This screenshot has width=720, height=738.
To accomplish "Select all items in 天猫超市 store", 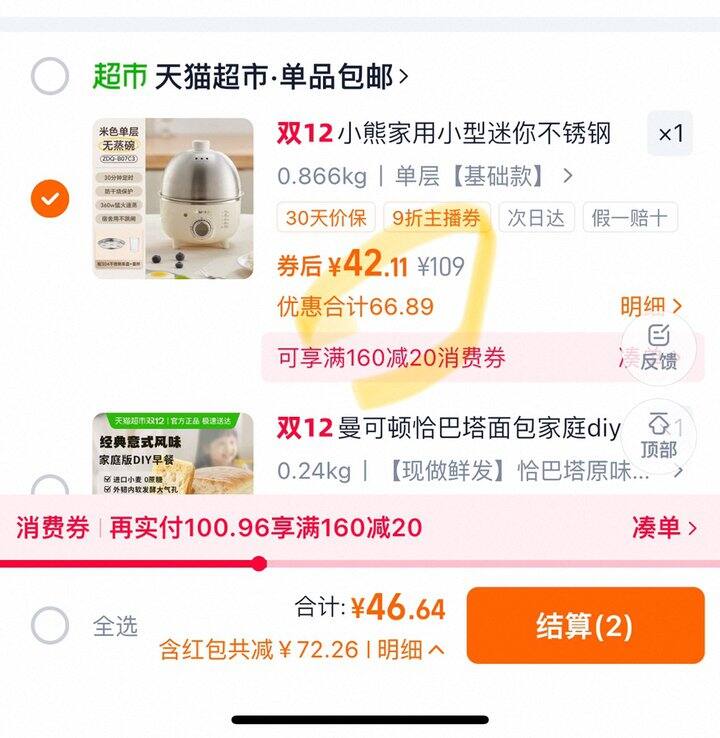I will coord(49,76).
